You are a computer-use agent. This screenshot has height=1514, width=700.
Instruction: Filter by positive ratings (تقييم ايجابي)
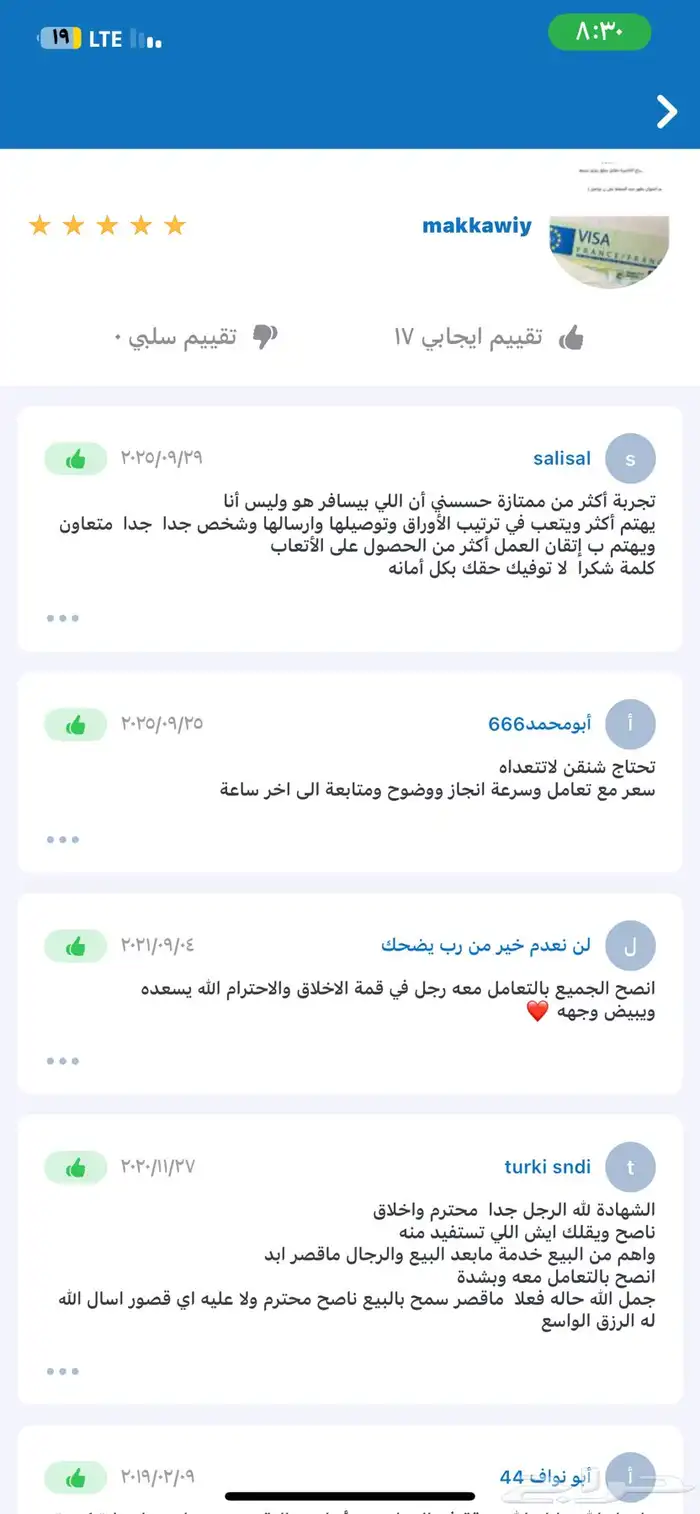click(x=488, y=337)
